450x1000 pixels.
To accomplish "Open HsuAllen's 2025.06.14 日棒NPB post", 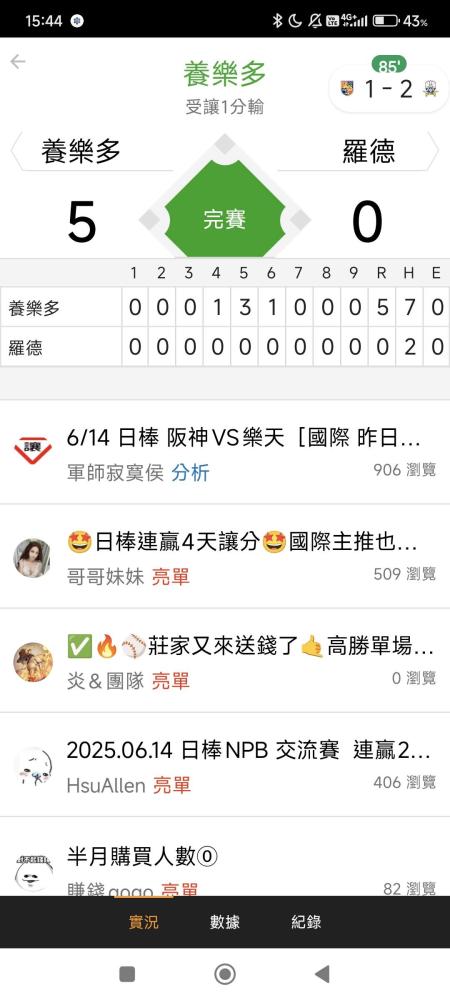I will point(225,765).
